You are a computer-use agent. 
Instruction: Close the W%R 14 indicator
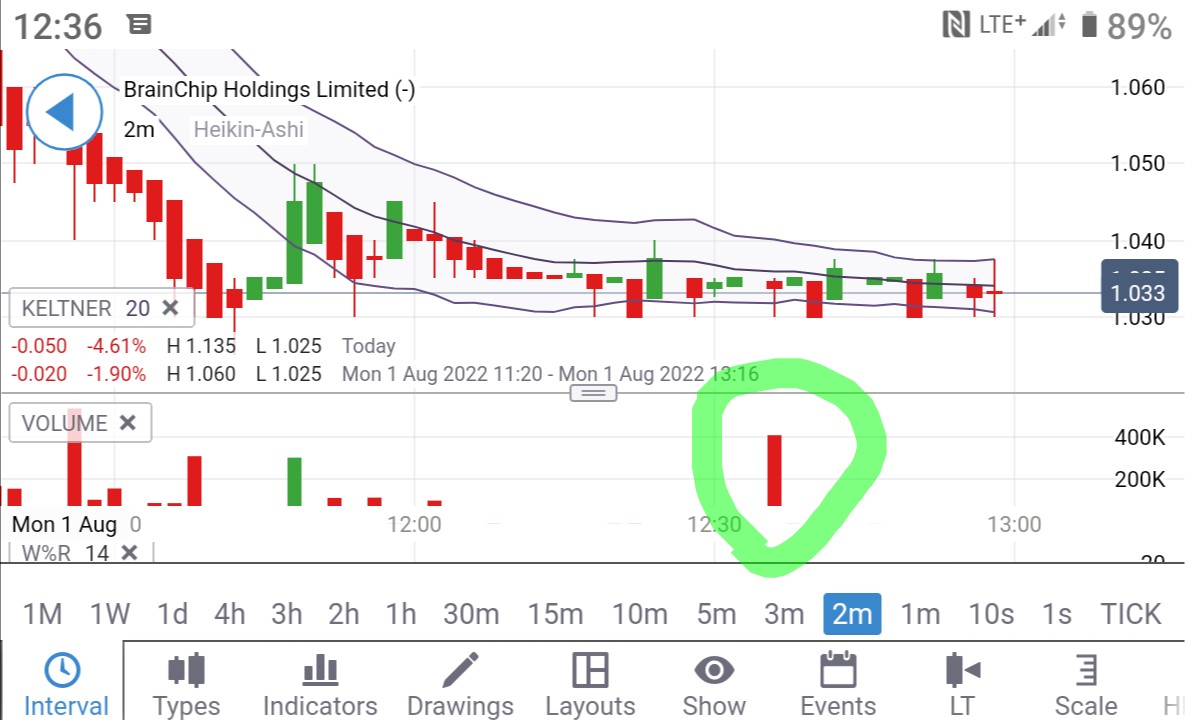(129, 553)
